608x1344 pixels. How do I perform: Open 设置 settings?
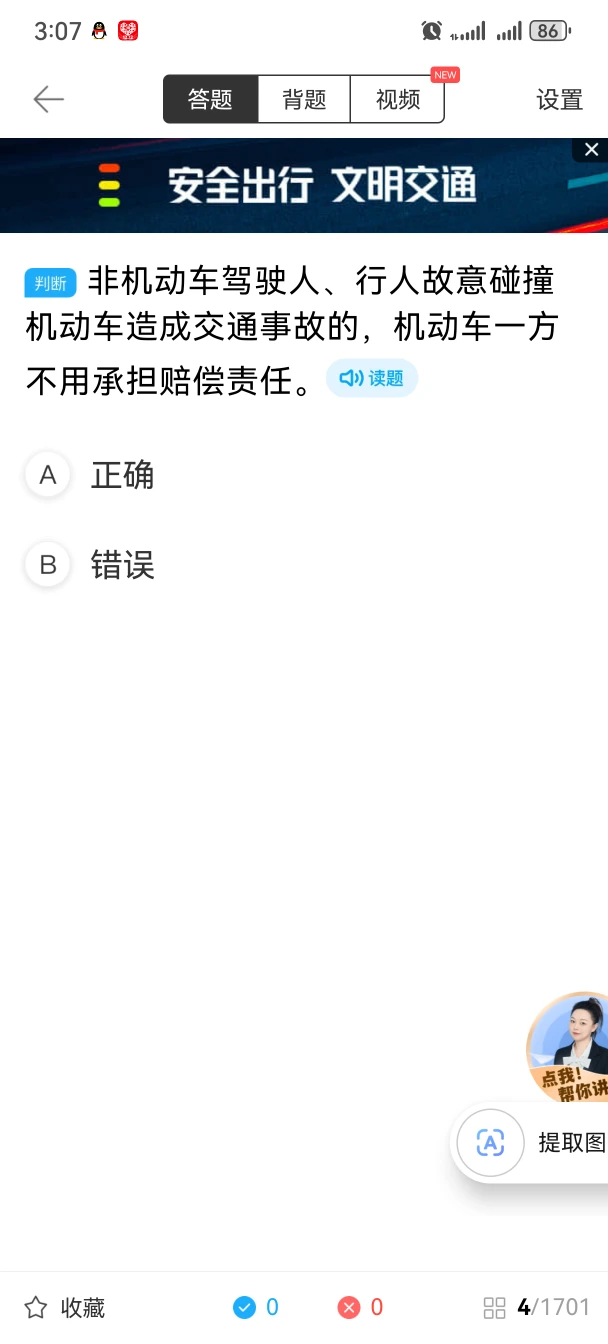pos(559,99)
